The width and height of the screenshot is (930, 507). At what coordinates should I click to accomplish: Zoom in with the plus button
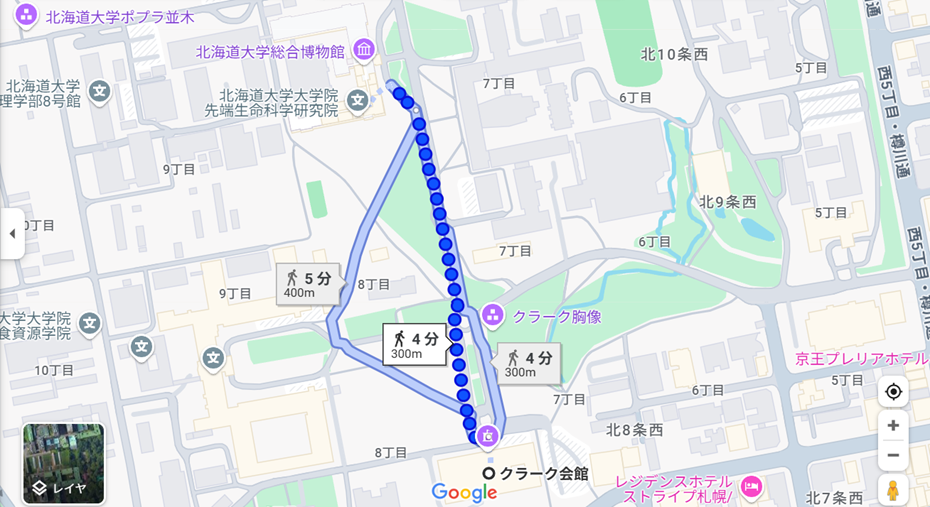click(x=893, y=426)
